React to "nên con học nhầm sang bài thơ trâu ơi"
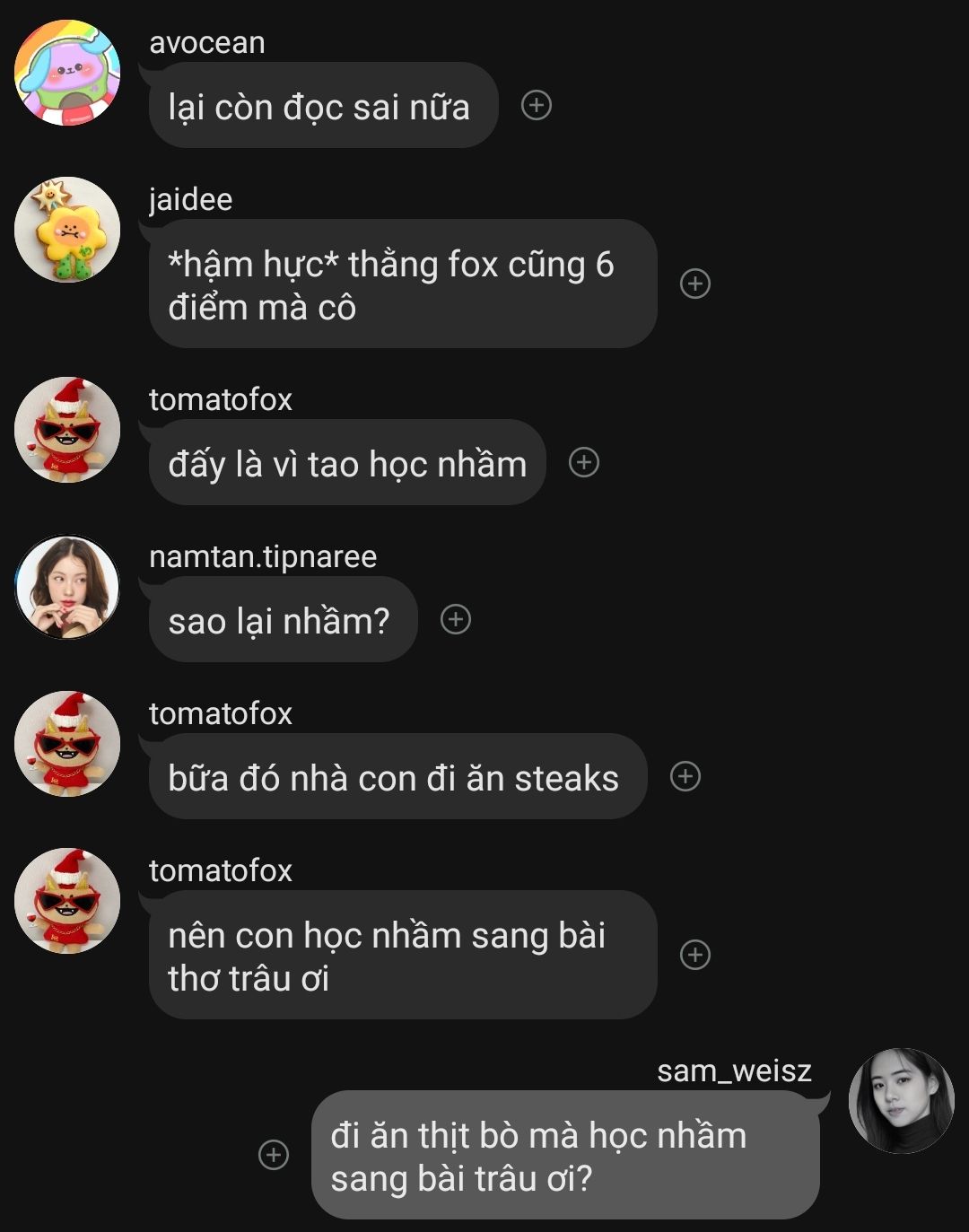Screen dimensions: 969x1232 pos(695,955)
